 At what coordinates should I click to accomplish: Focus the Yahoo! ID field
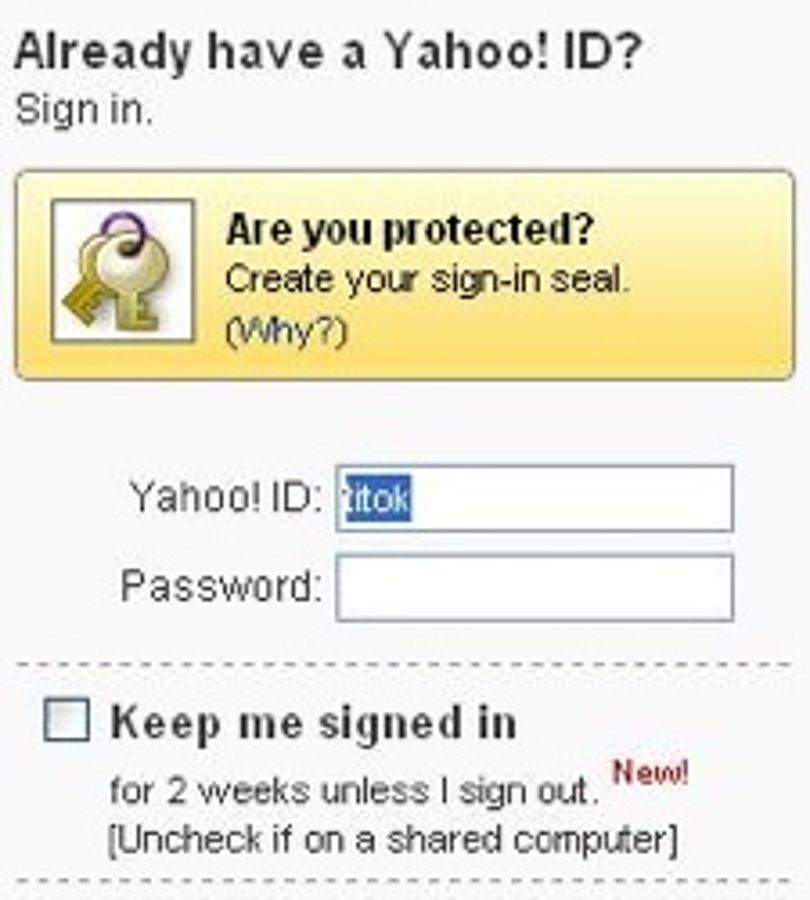click(534, 498)
